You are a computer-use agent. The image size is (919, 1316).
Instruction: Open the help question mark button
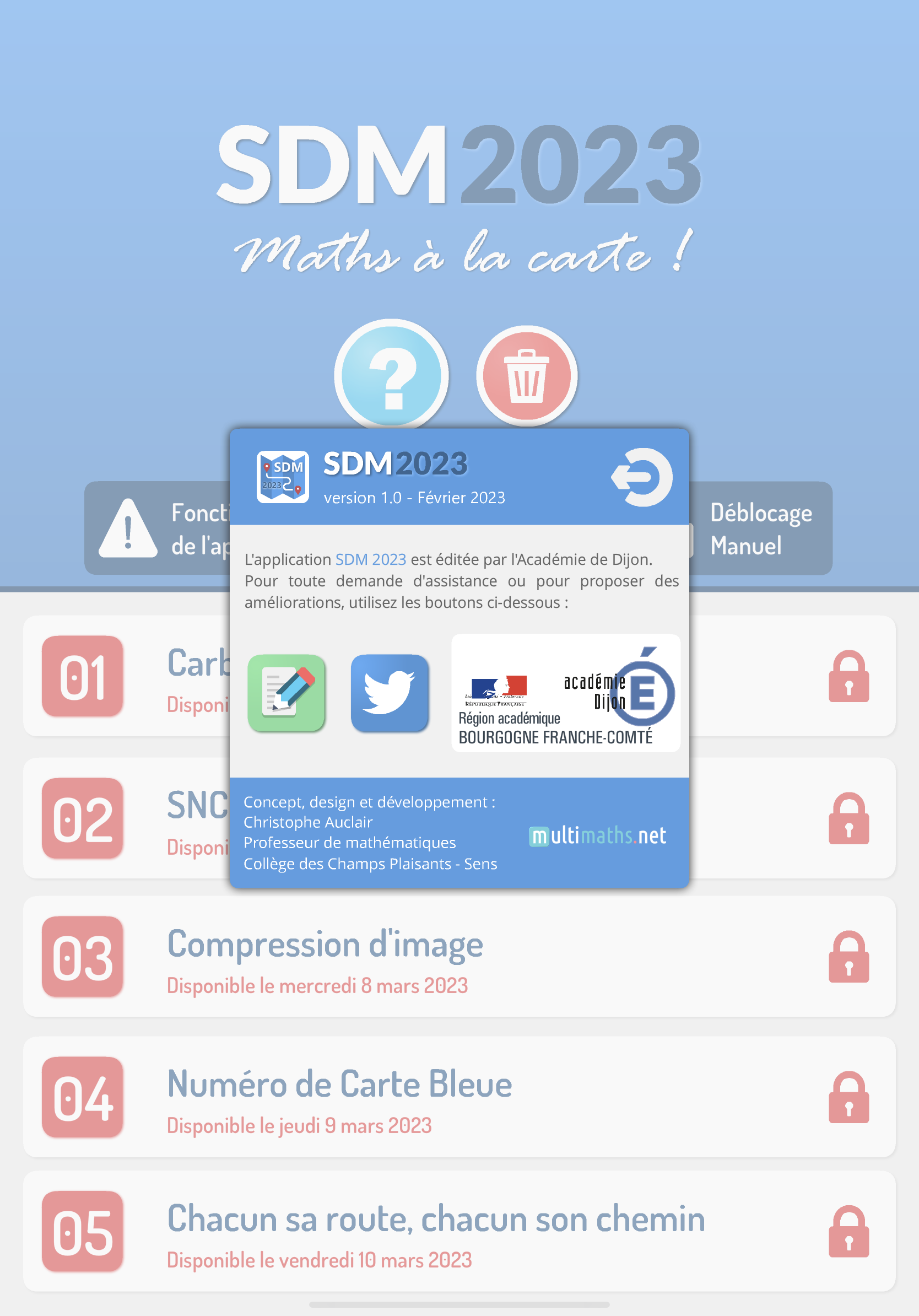(391, 375)
